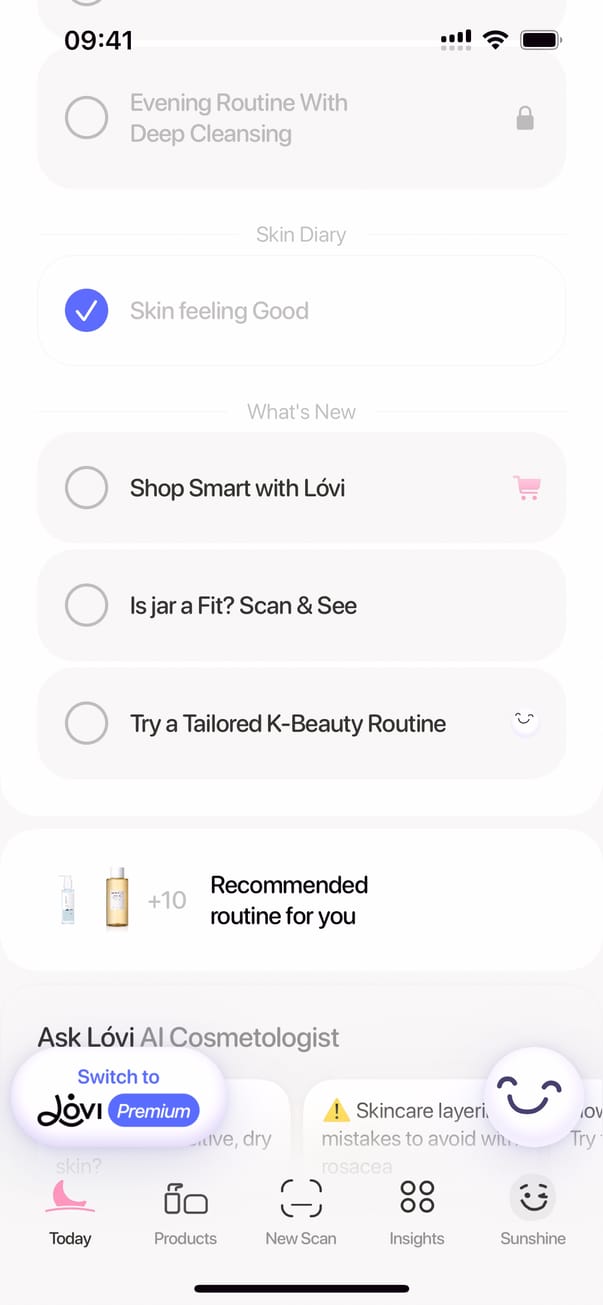Image resolution: width=603 pixels, height=1305 pixels.
Task: Open Is jar a Fit? Scan & See
Action: point(300,606)
